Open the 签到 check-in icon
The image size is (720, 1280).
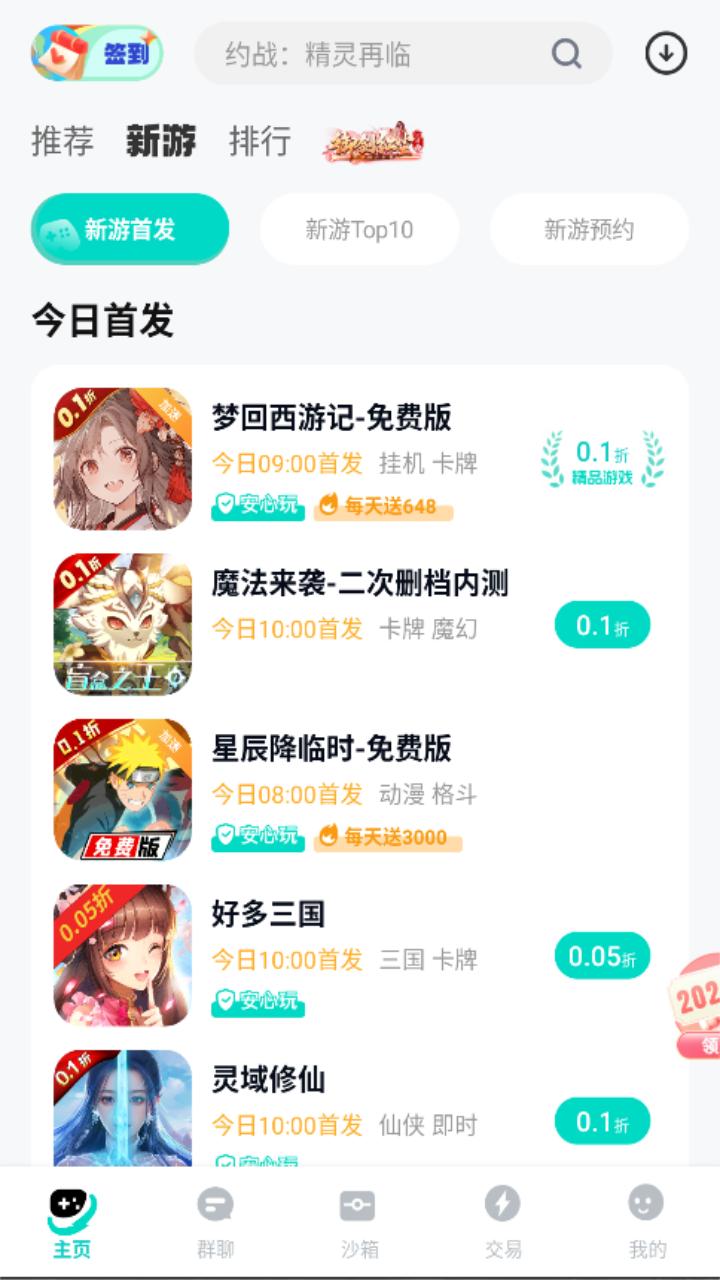tap(97, 54)
